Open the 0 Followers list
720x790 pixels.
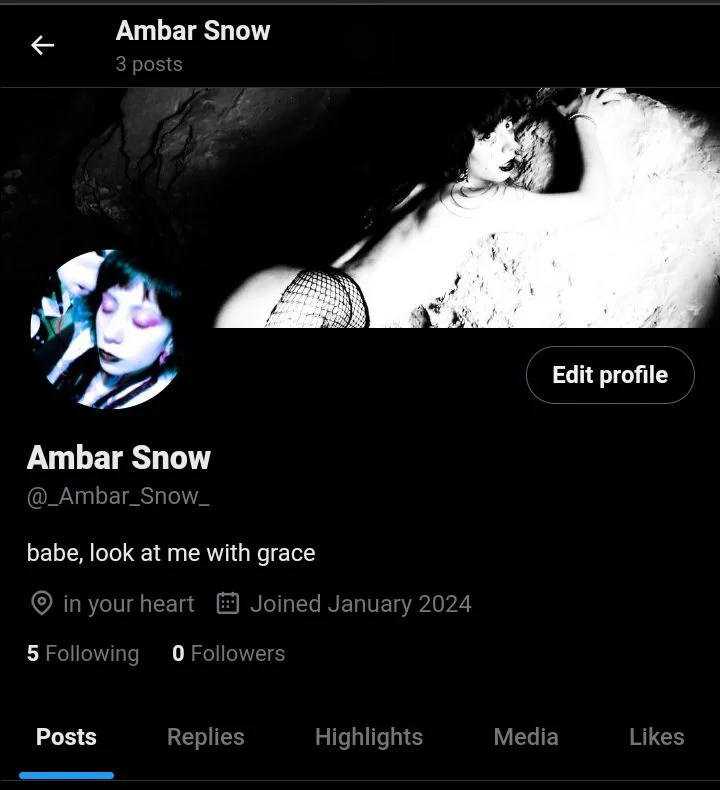tap(228, 653)
